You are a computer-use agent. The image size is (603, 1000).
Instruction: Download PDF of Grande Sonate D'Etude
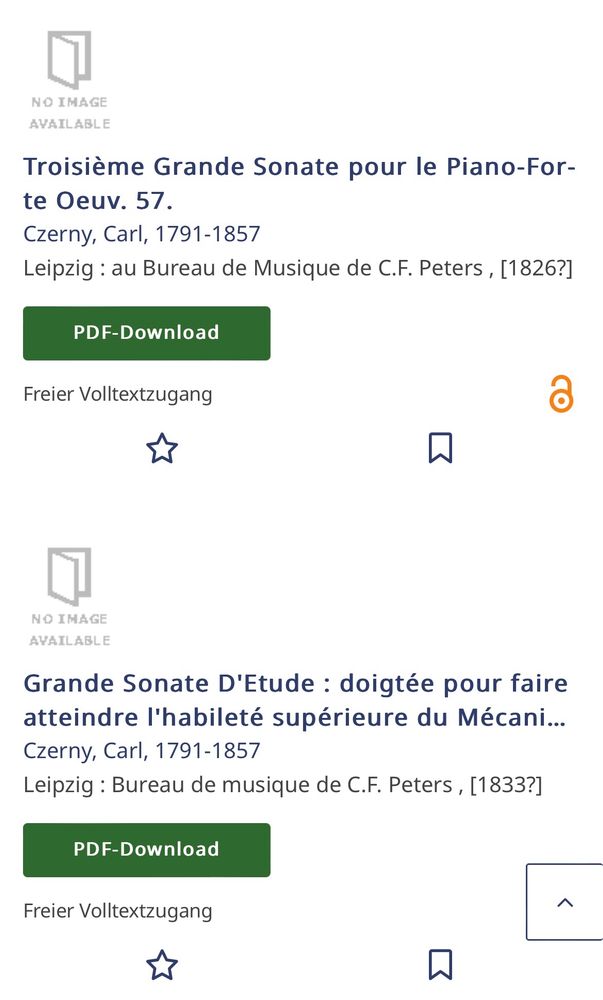[147, 849]
